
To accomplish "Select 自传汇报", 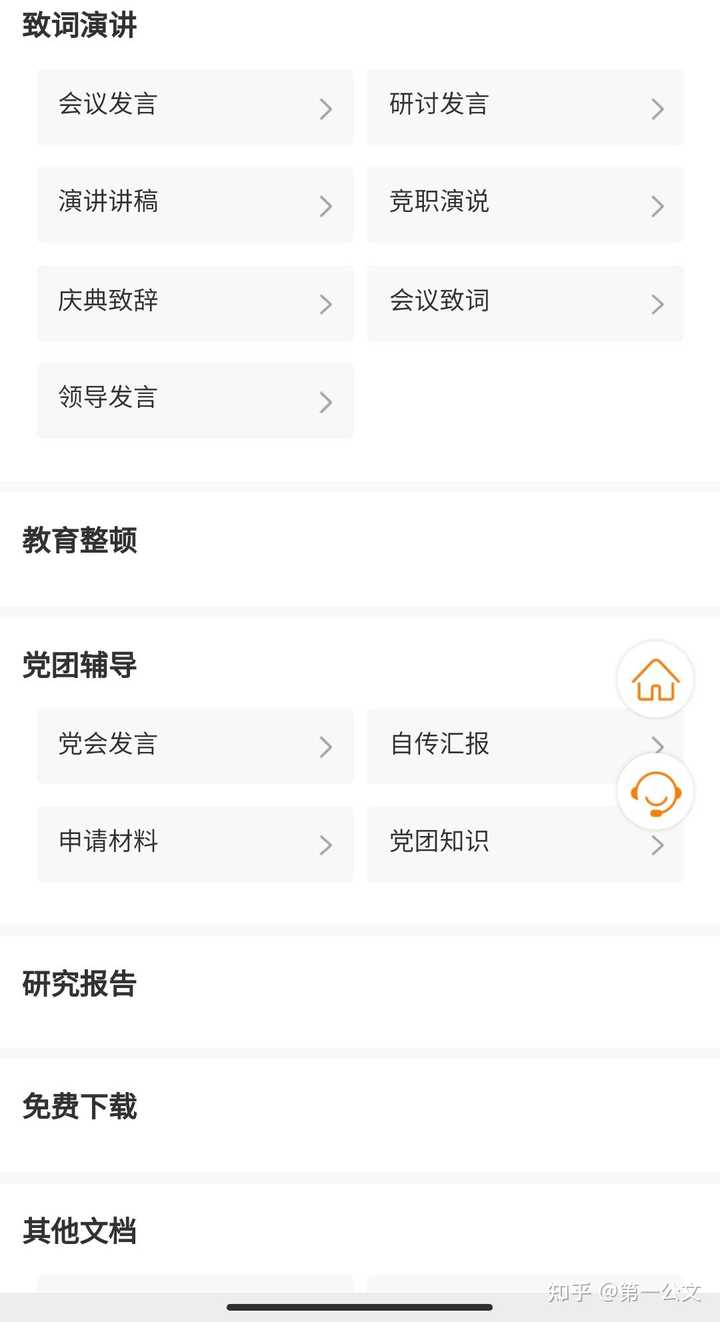I will point(490,745).
